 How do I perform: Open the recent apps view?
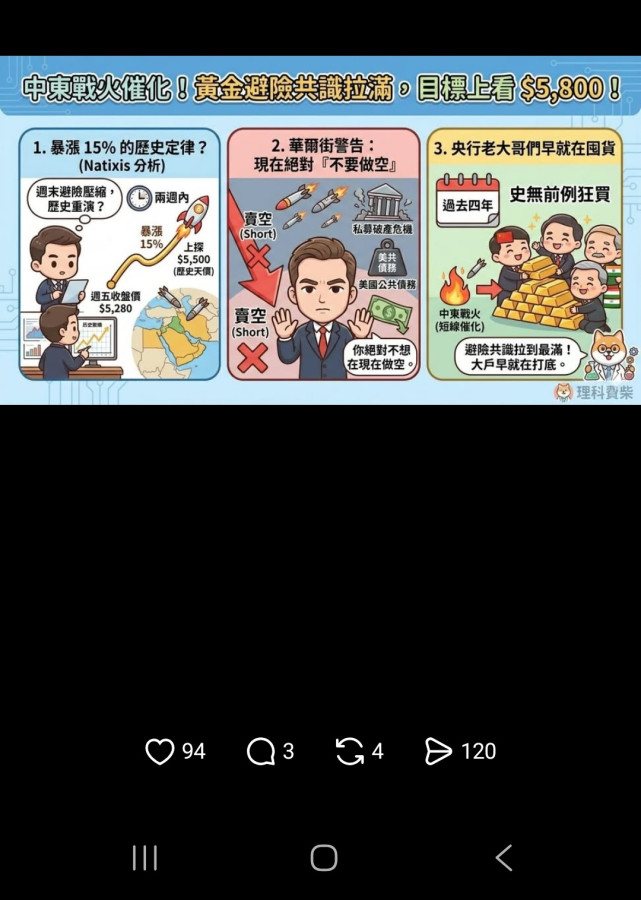pyautogui.click(x=145, y=857)
